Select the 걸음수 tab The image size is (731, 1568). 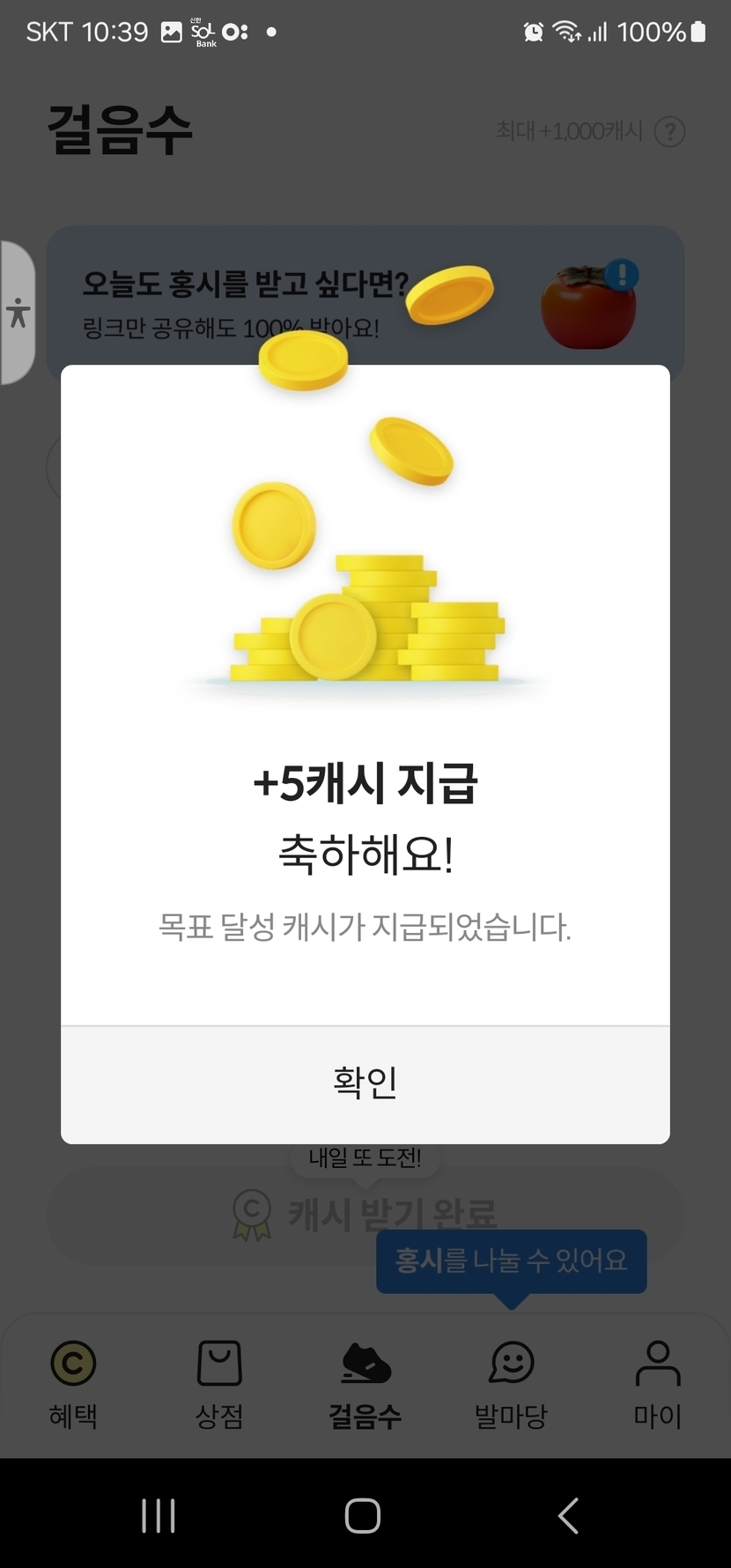365,1383
